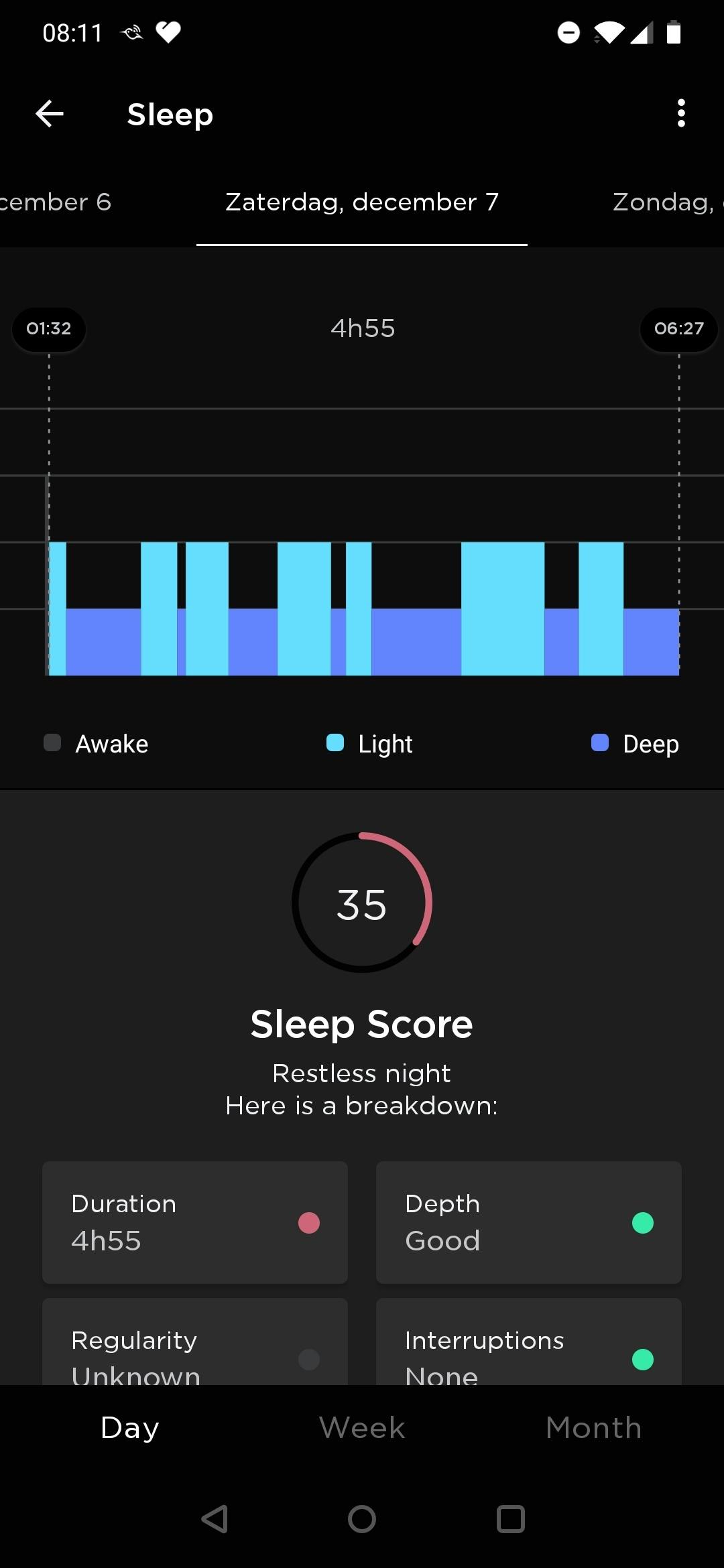Screen dimensions: 724x1568
Task: Open system recent apps
Action: [510, 1519]
